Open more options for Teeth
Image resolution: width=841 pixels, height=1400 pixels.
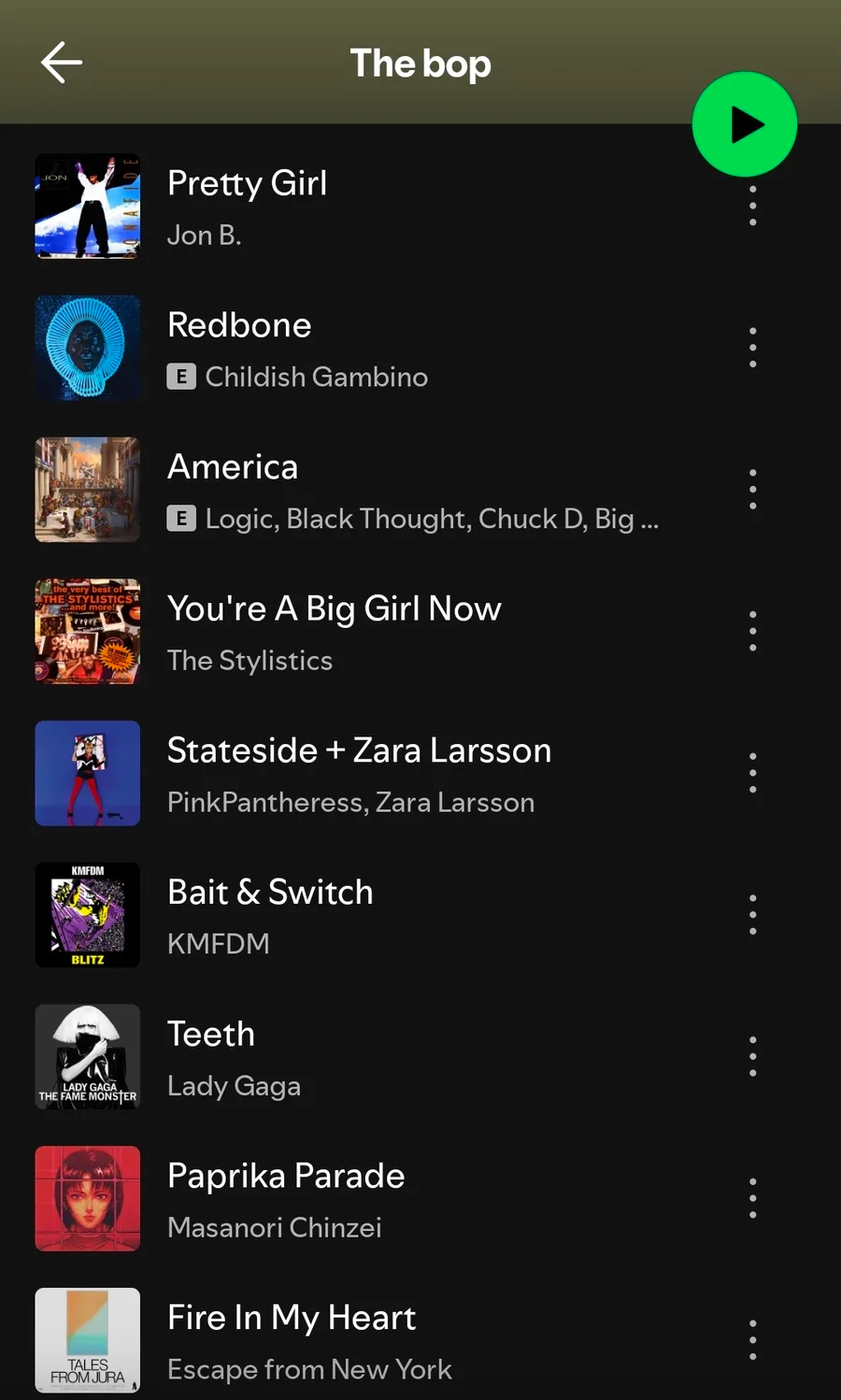(752, 1057)
